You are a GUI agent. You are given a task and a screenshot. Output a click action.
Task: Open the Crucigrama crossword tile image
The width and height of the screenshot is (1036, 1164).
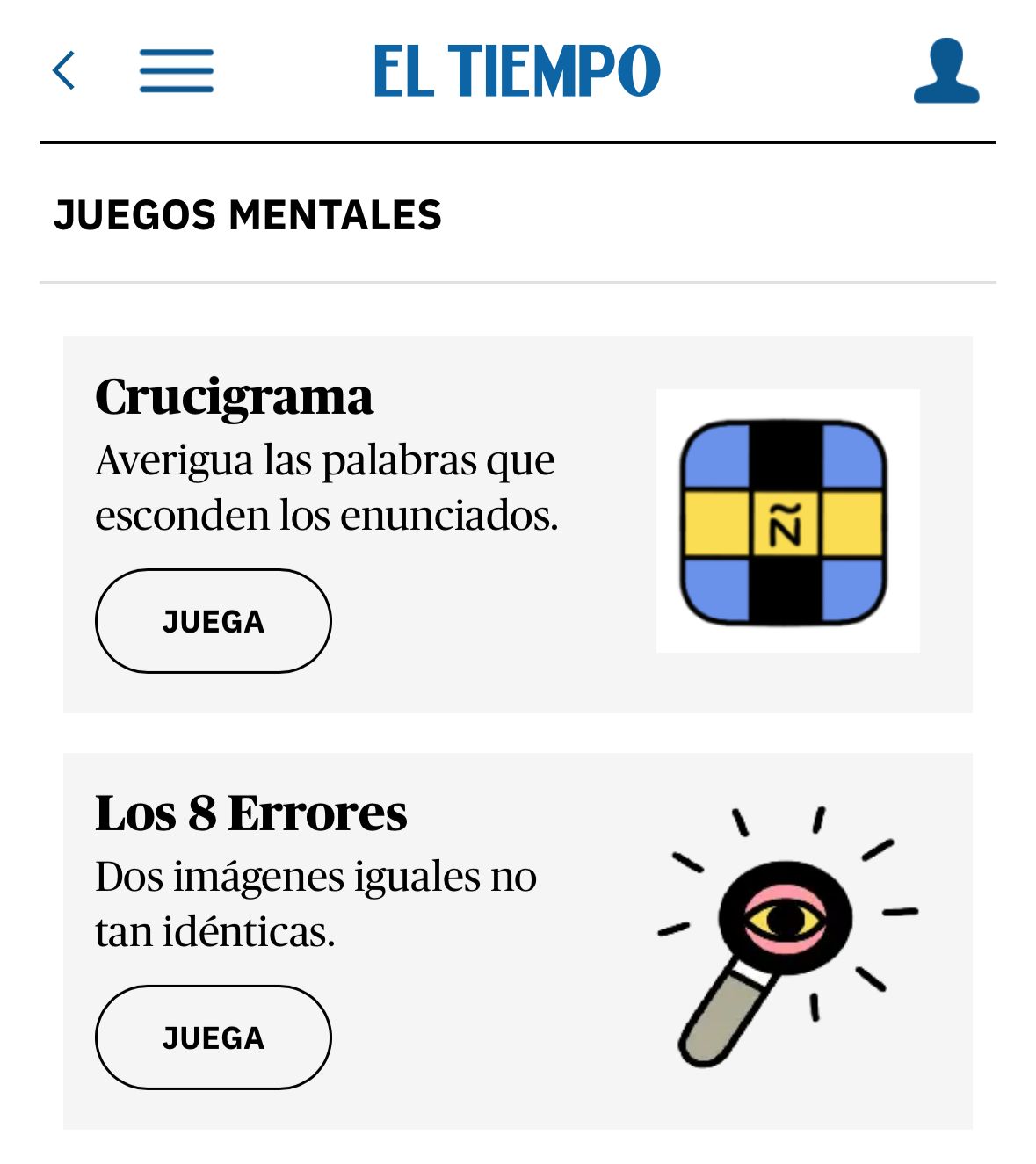(787, 521)
